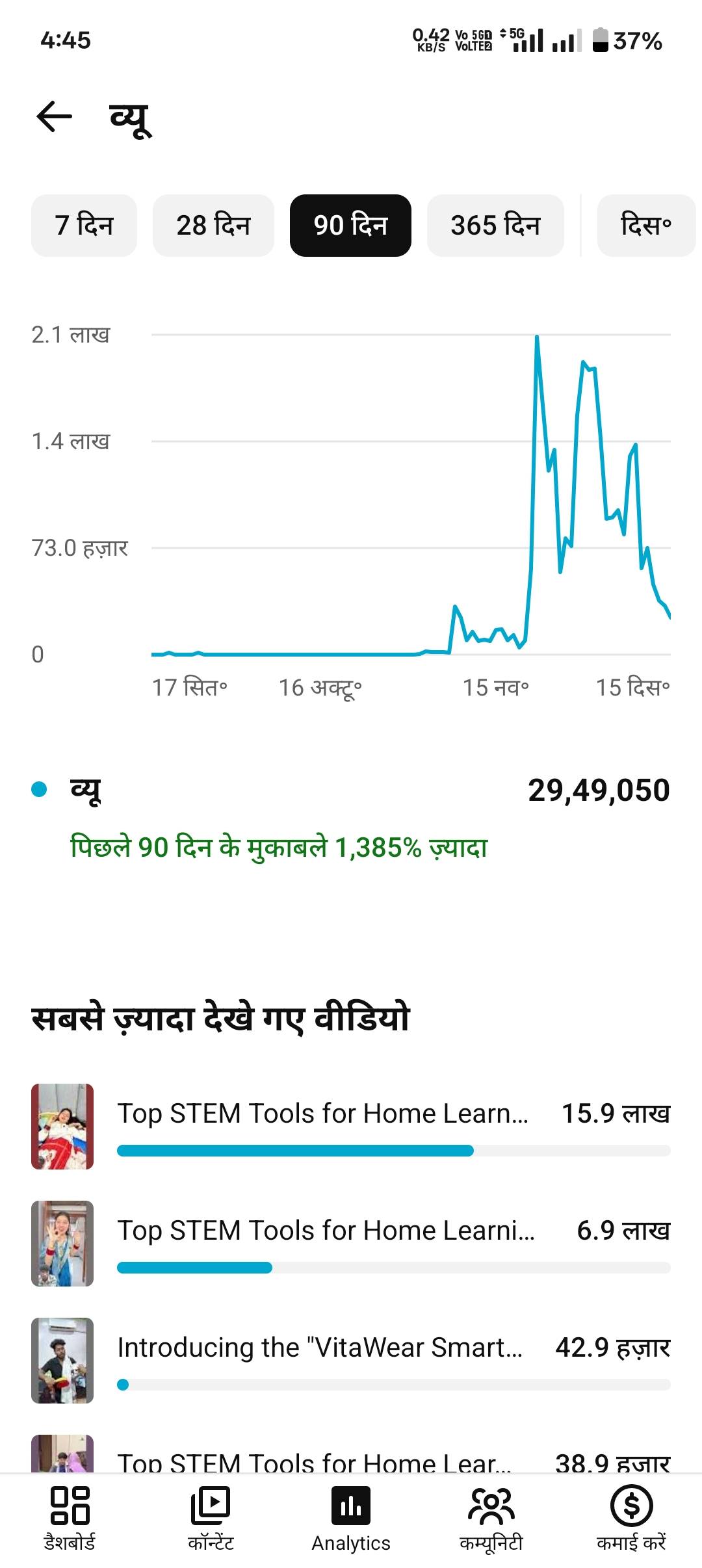Open the video with 38.9 हज़ार views

point(351,1460)
